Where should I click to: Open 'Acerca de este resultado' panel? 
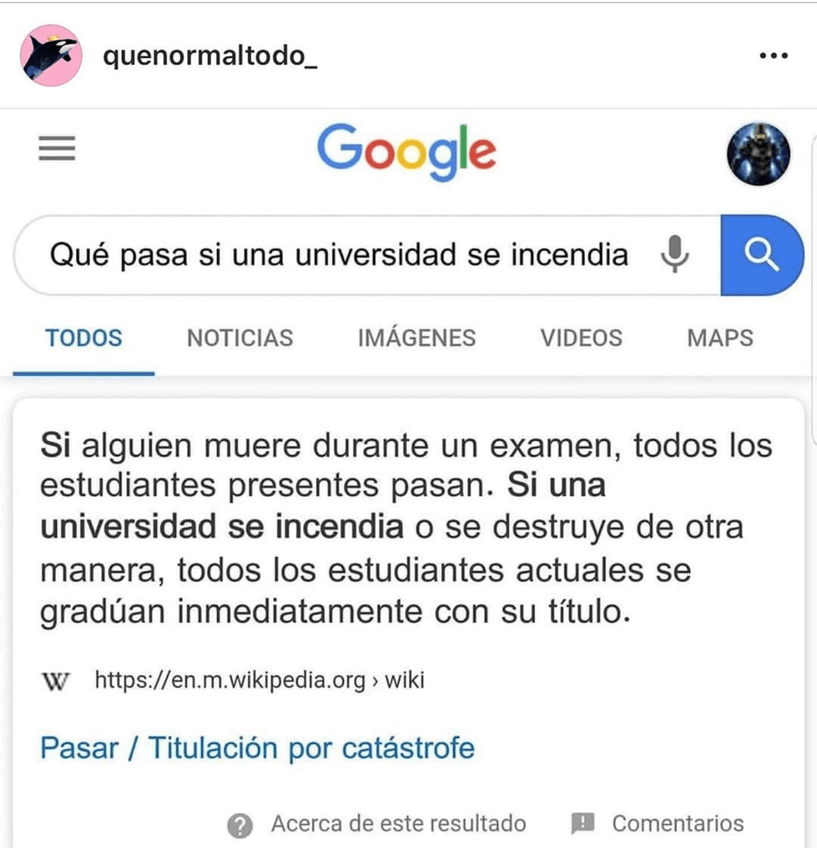tap(397, 823)
